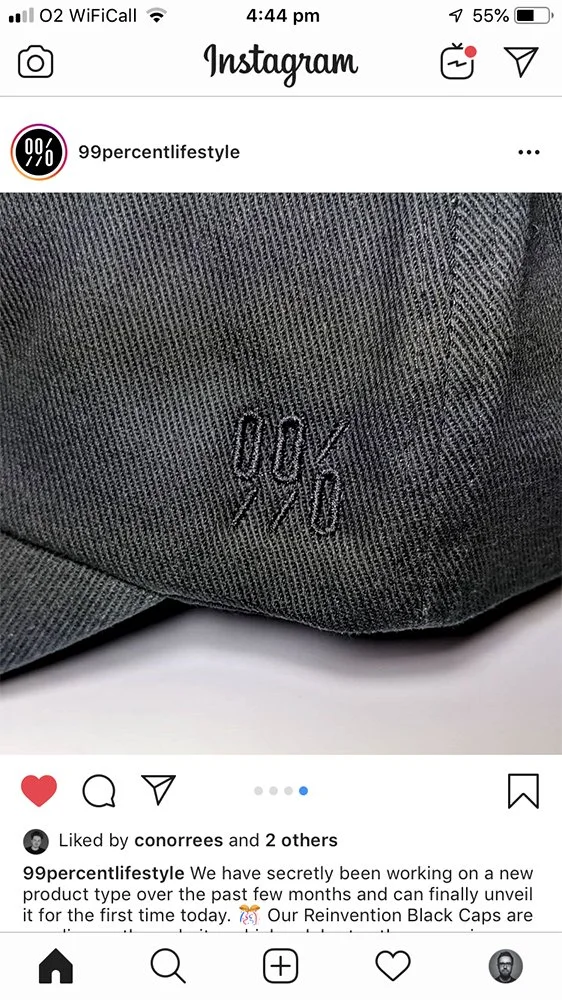562x1000 pixels.
Task: Open the Activity heart tab
Action: tap(393, 966)
